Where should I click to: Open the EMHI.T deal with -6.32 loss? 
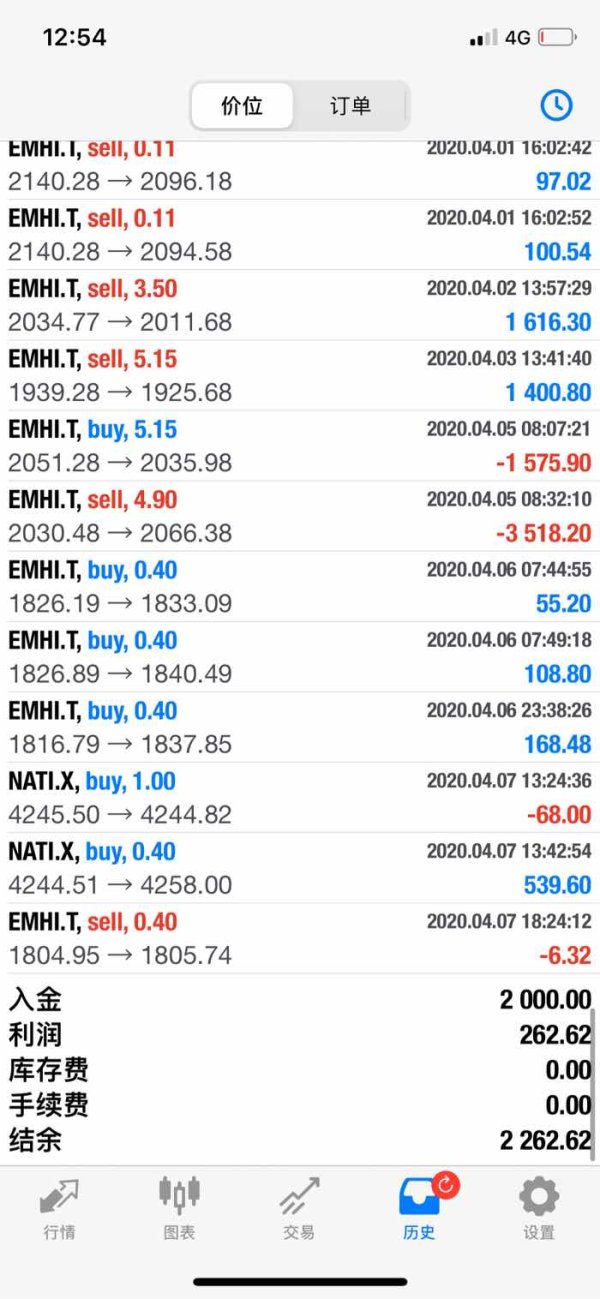(300, 938)
